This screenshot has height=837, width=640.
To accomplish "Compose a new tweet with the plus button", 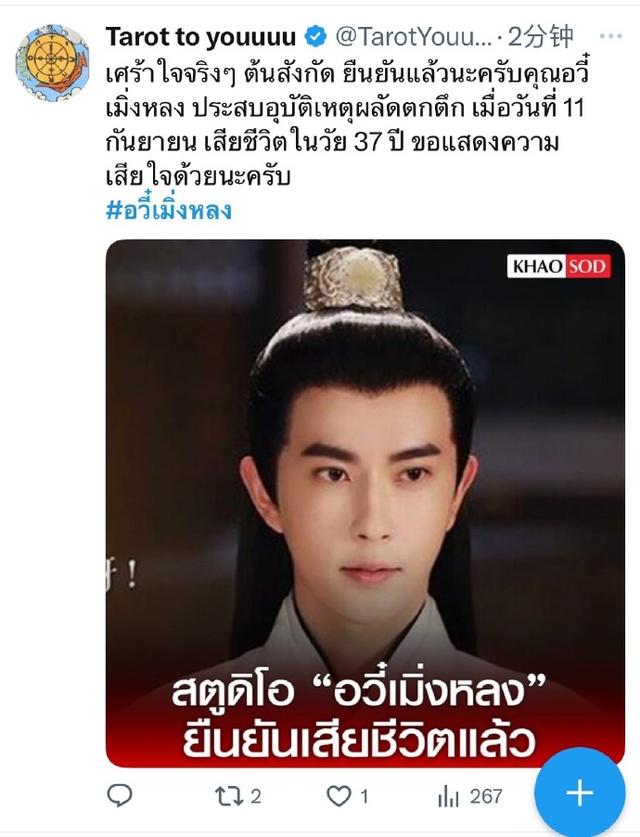I will pos(580,793).
